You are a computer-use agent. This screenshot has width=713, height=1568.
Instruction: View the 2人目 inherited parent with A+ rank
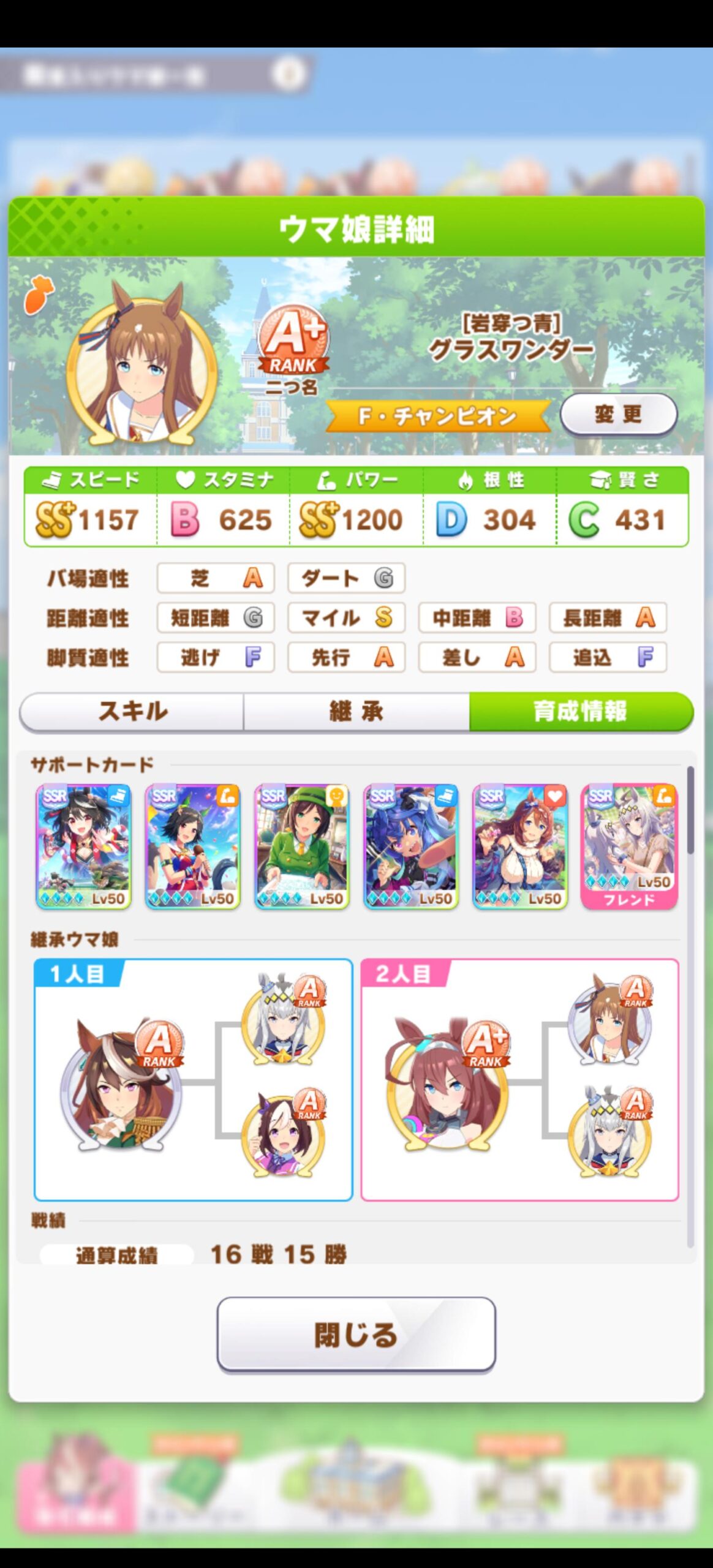click(x=448, y=1082)
